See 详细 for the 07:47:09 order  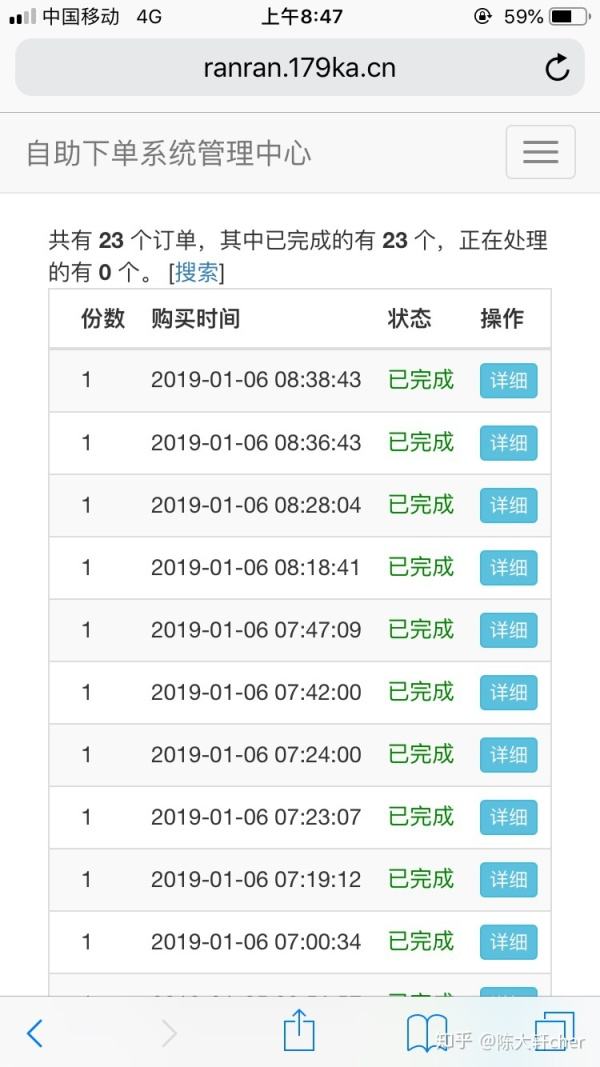pos(508,631)
